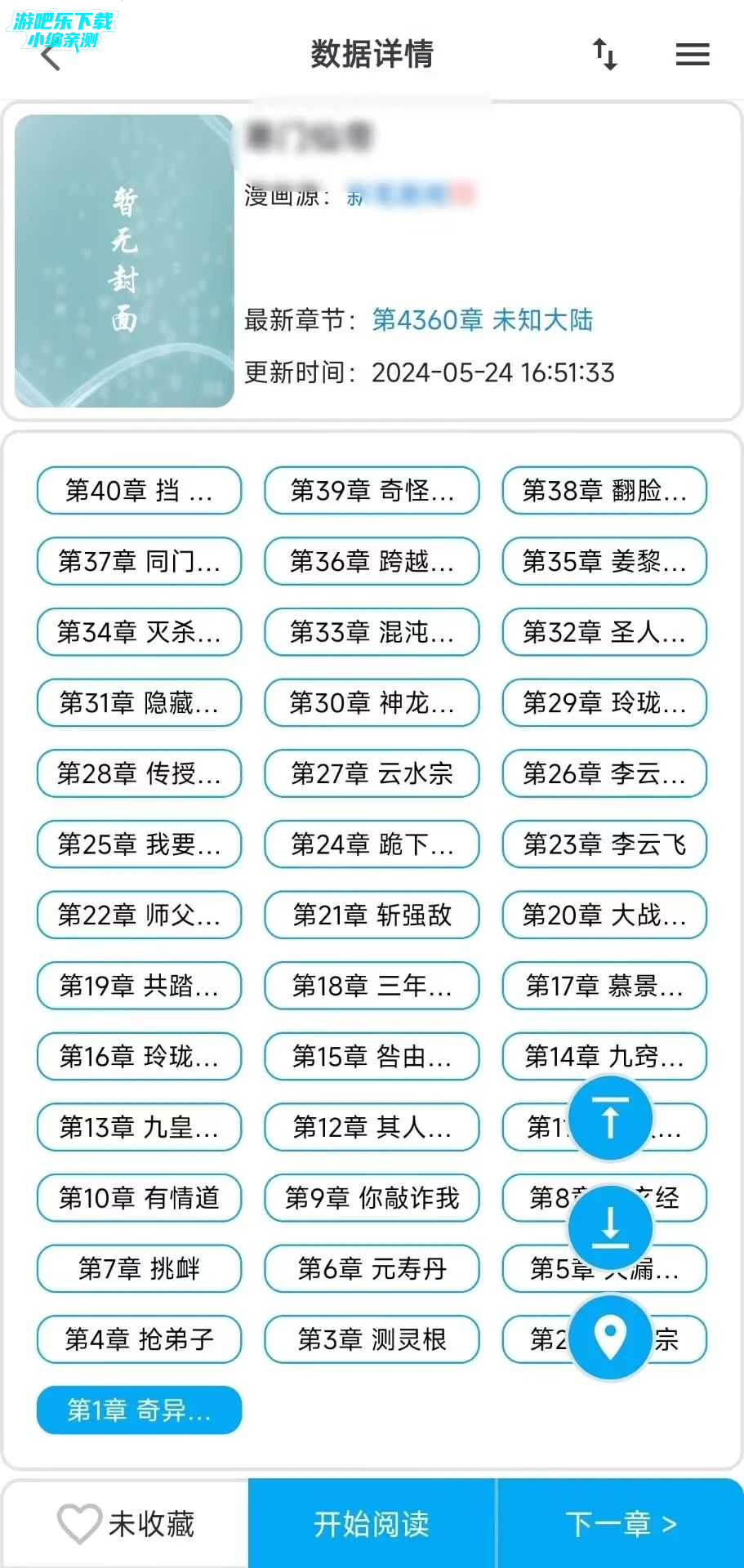Open latest chapter 第4360章 未知大陆
The width and height of the screenshot is (744, 1568).
click(482, 320)
